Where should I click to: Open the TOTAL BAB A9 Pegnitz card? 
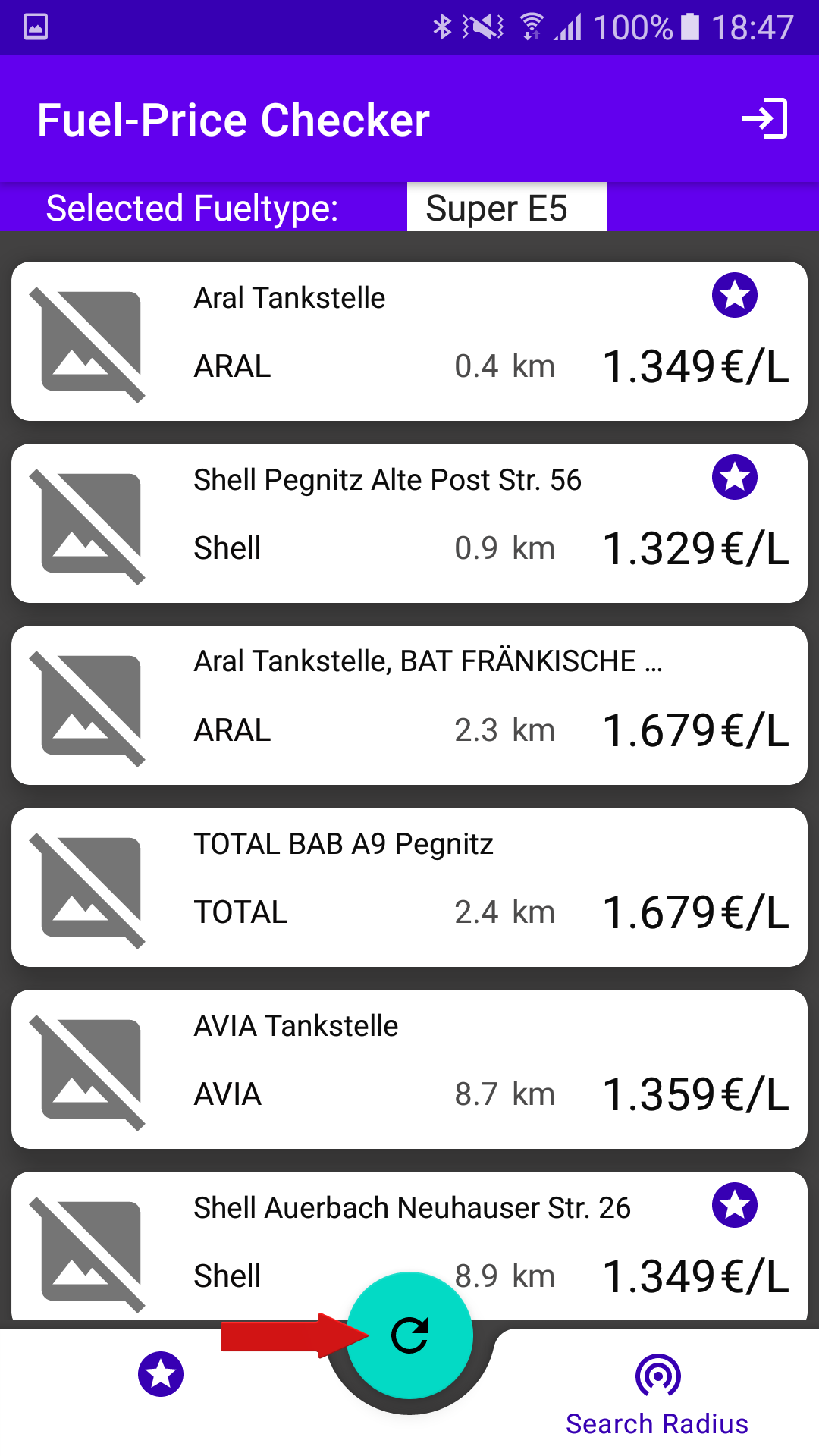tap(409, 887)
